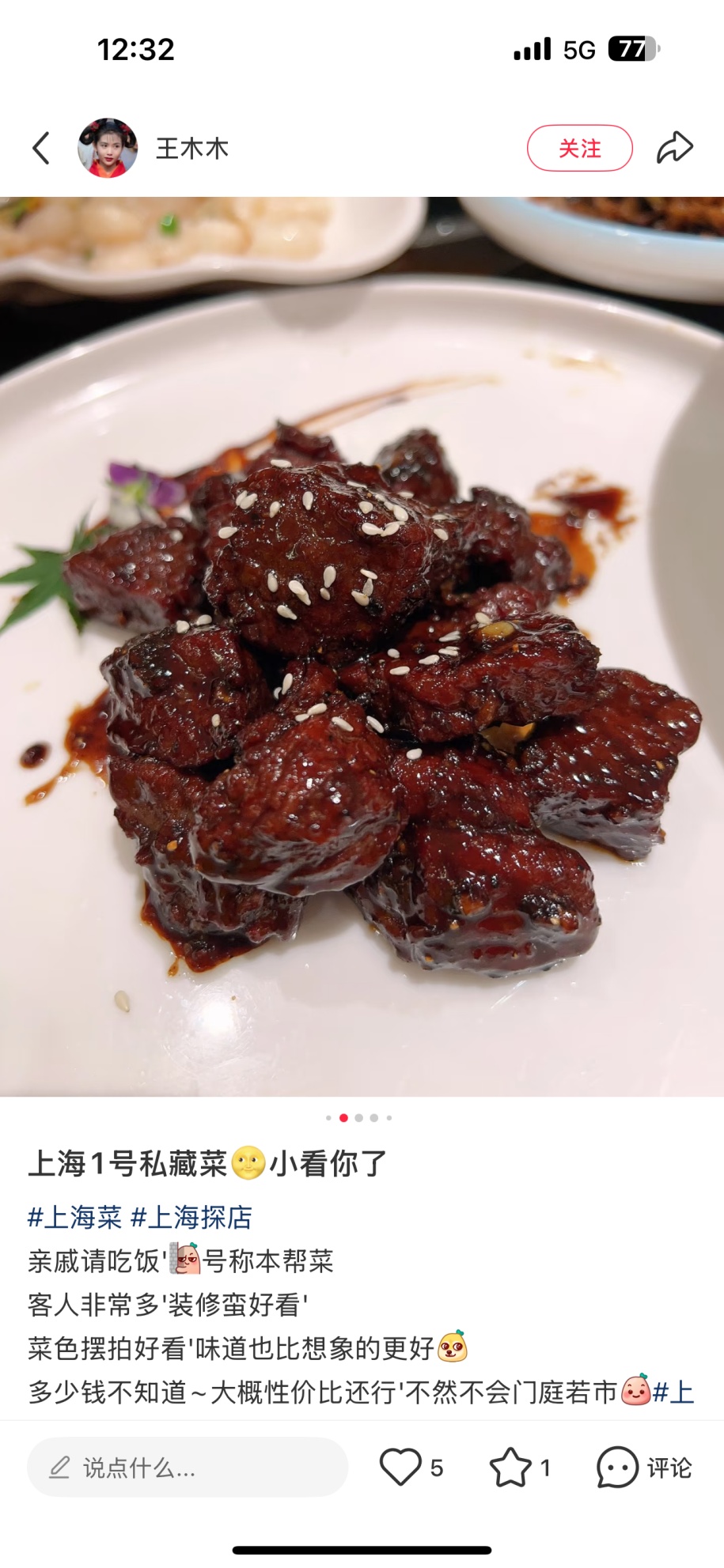Screen dimensions: 724x1568
Task: Tap the 说点什么 comment field
Action: tap(188, 1468)
